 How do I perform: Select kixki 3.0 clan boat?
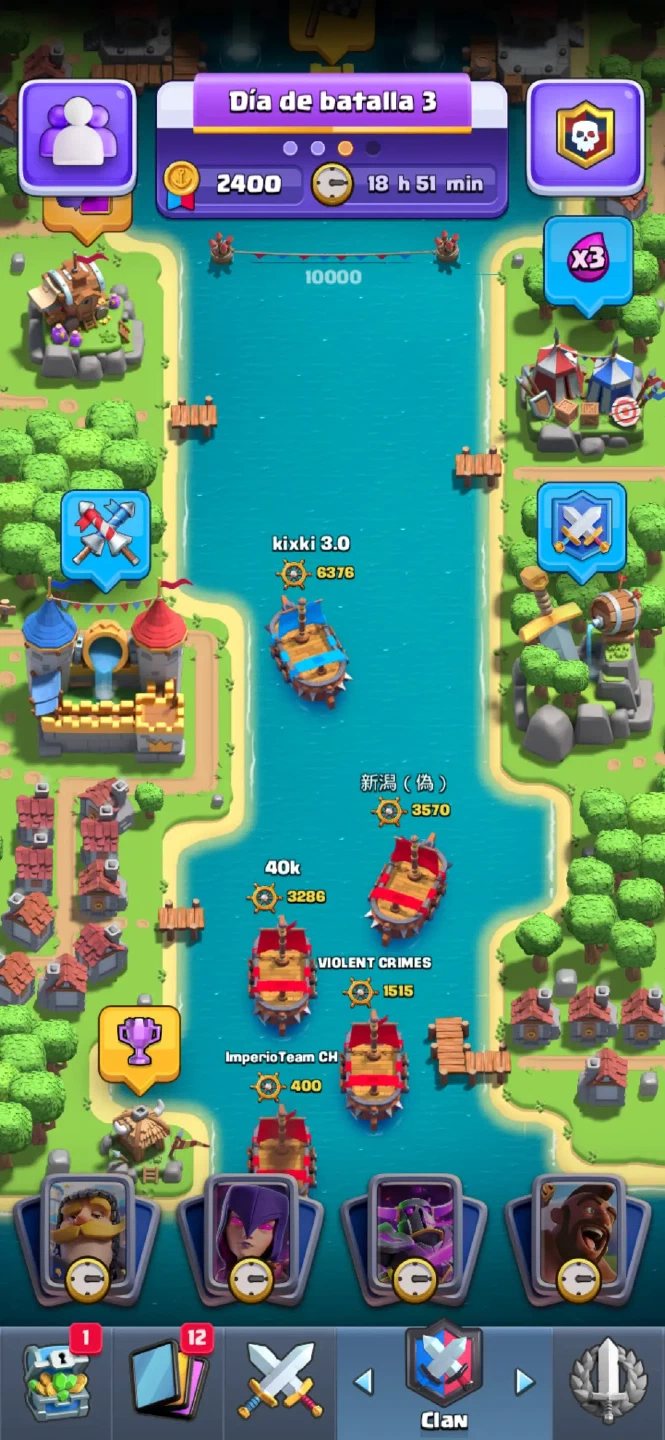click(308, 650)
